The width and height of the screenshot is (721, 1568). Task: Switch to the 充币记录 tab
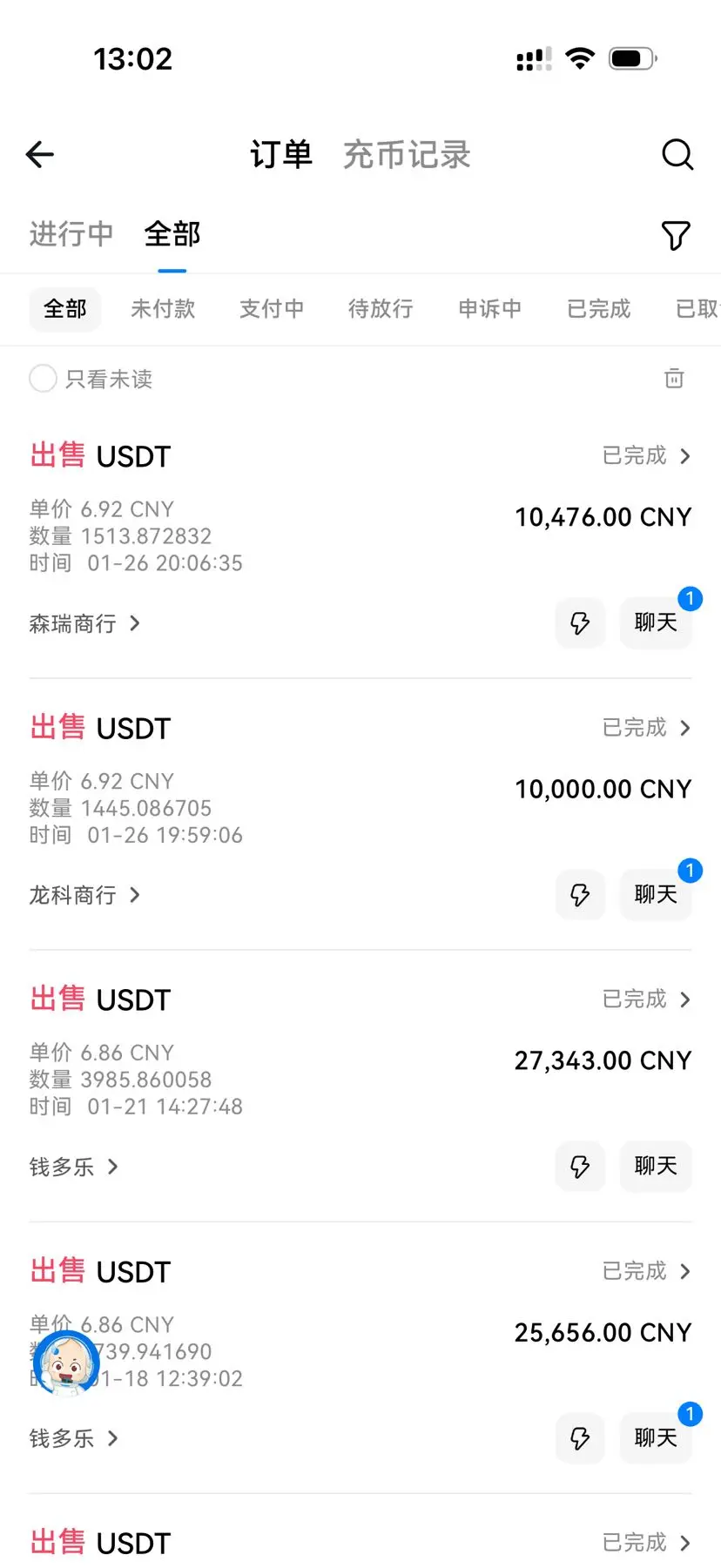(x=407, y=155)
